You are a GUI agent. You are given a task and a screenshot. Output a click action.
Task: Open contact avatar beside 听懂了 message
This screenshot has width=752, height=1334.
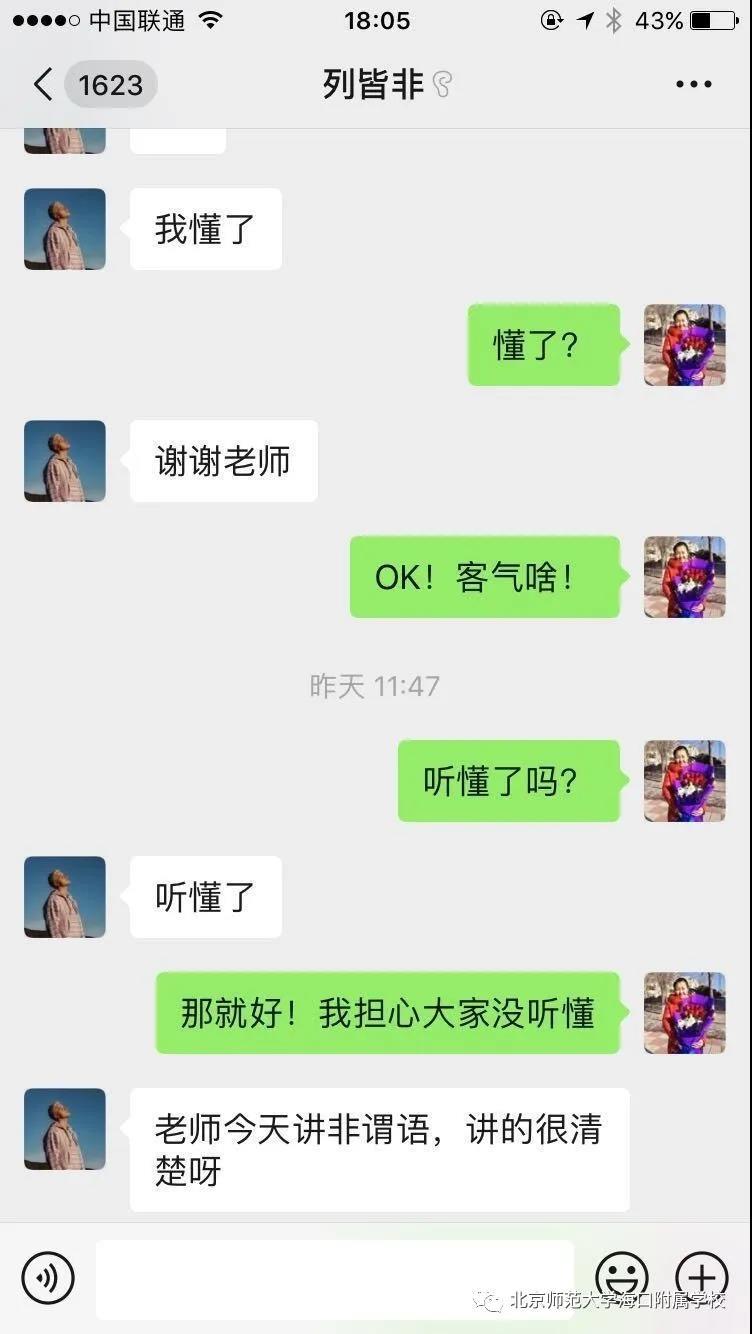click(x=65, y=897)
